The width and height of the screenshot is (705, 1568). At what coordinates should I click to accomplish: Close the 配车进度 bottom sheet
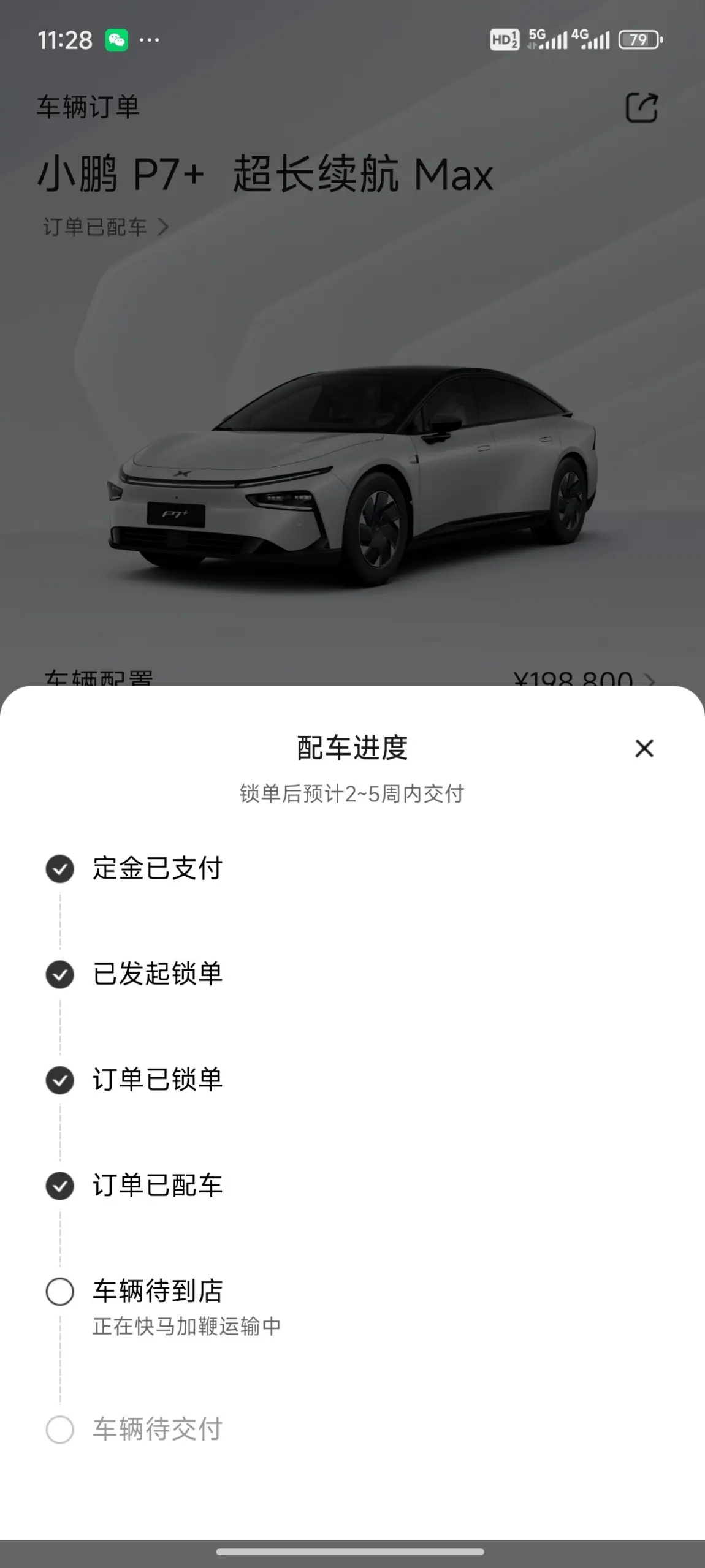click(644, 748)
